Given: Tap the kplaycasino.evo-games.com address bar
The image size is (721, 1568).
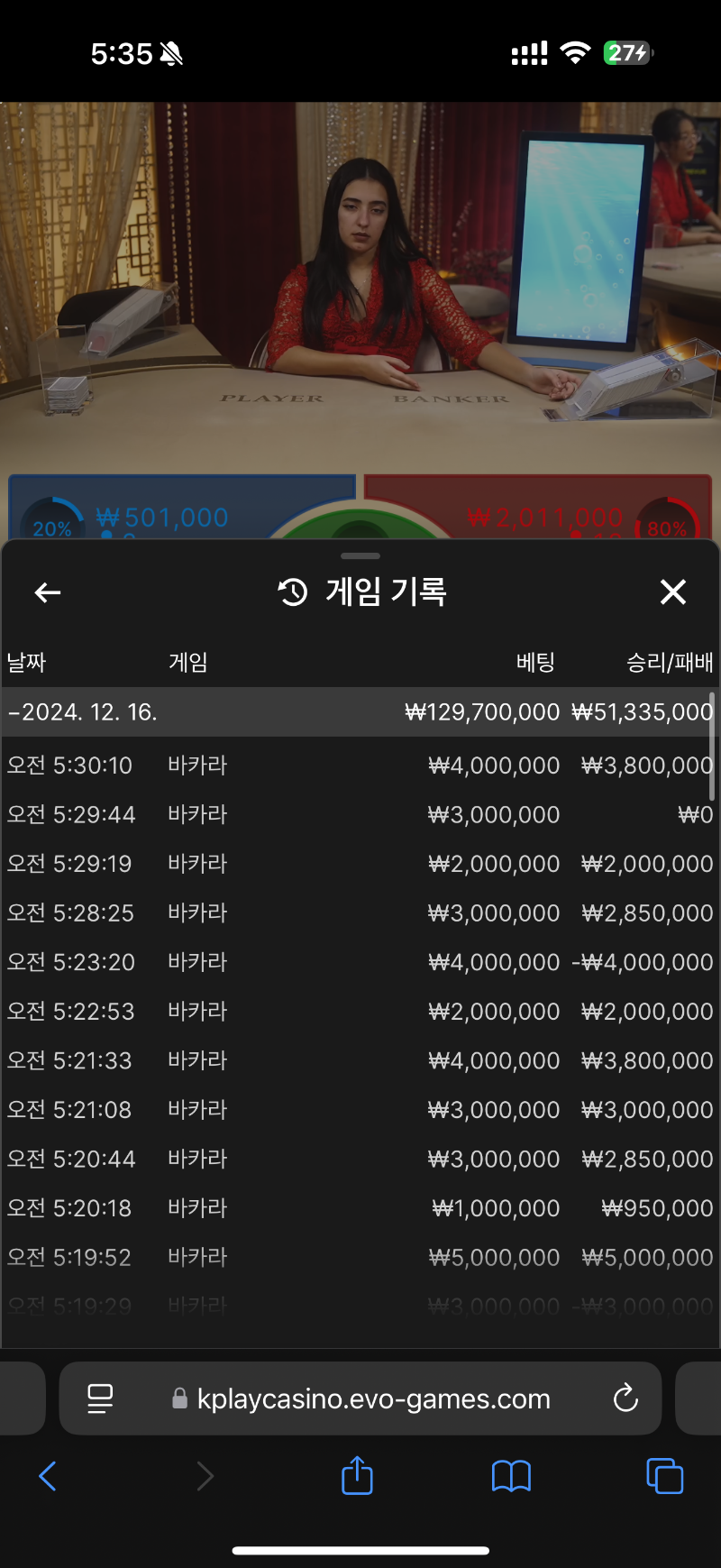Looking at the screenshot, I should tap(373, 1398).
